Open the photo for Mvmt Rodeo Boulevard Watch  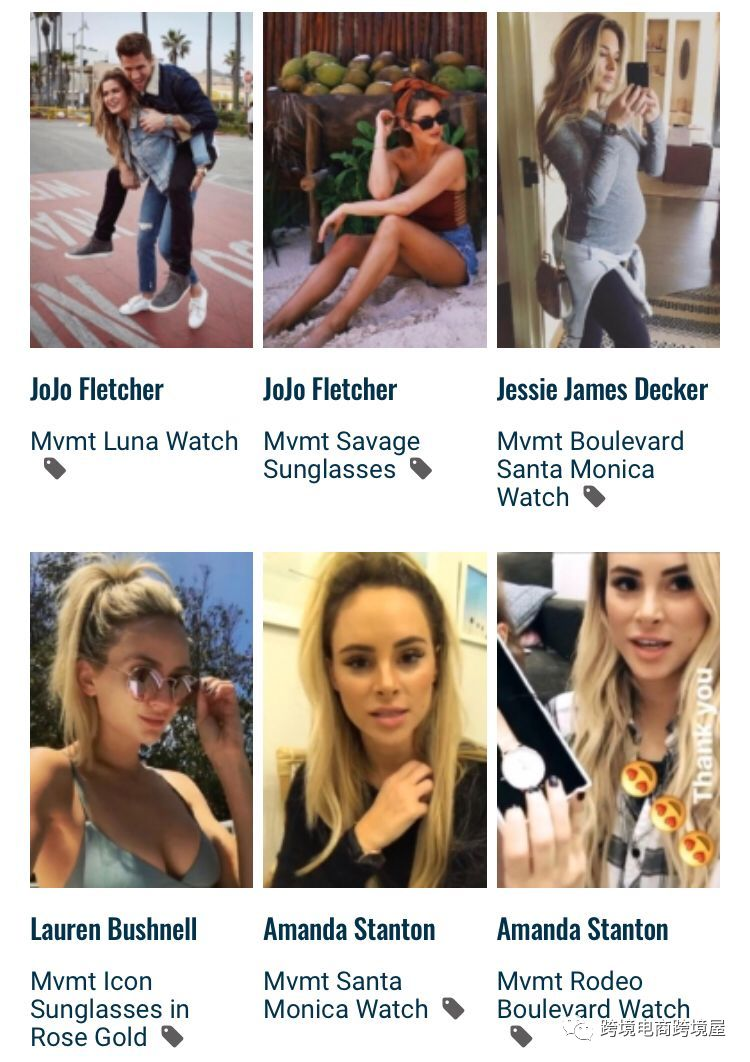point(608,720)
